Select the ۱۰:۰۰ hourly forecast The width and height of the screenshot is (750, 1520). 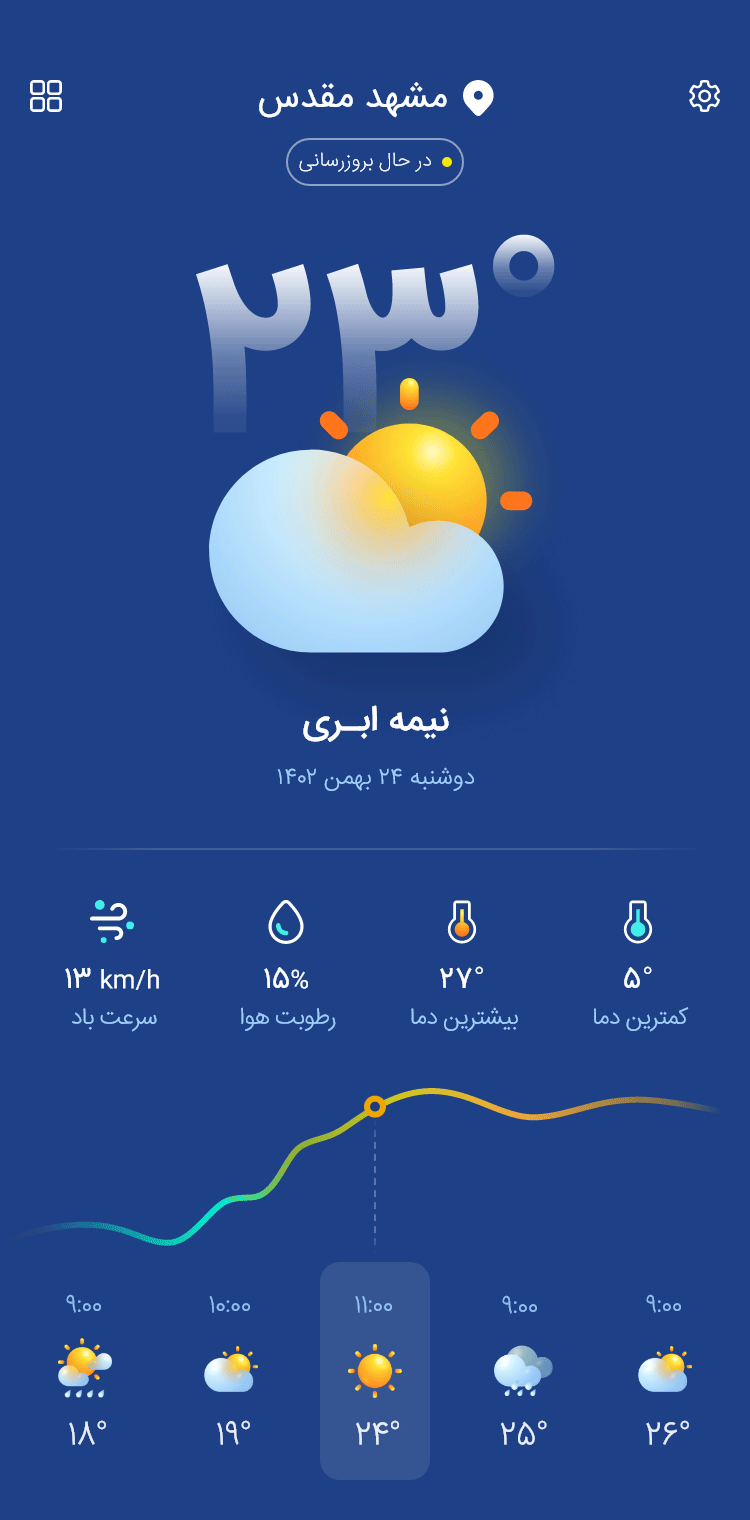click(x=230, y=1370)
